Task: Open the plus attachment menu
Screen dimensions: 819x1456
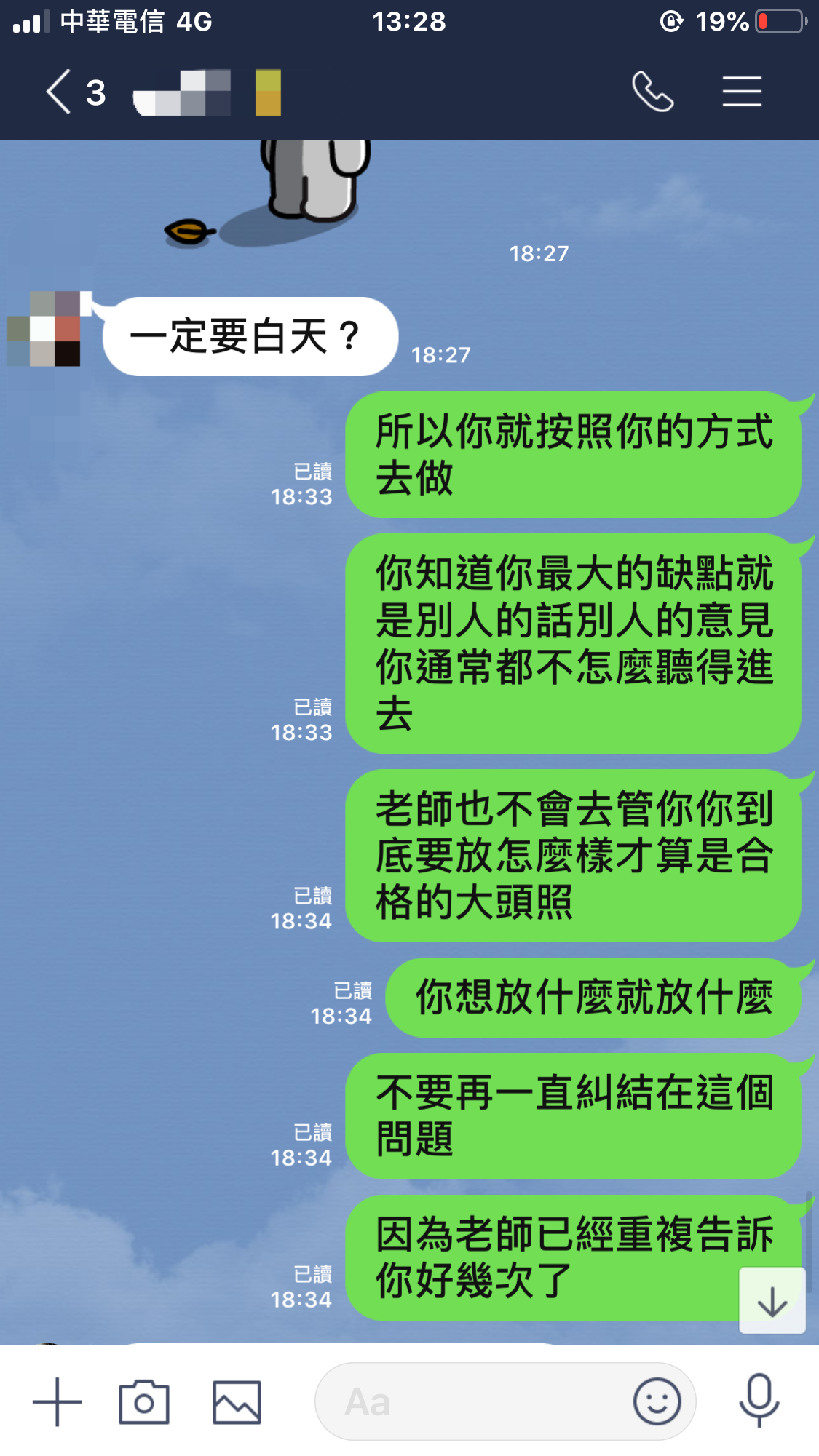Action: 57,1401
